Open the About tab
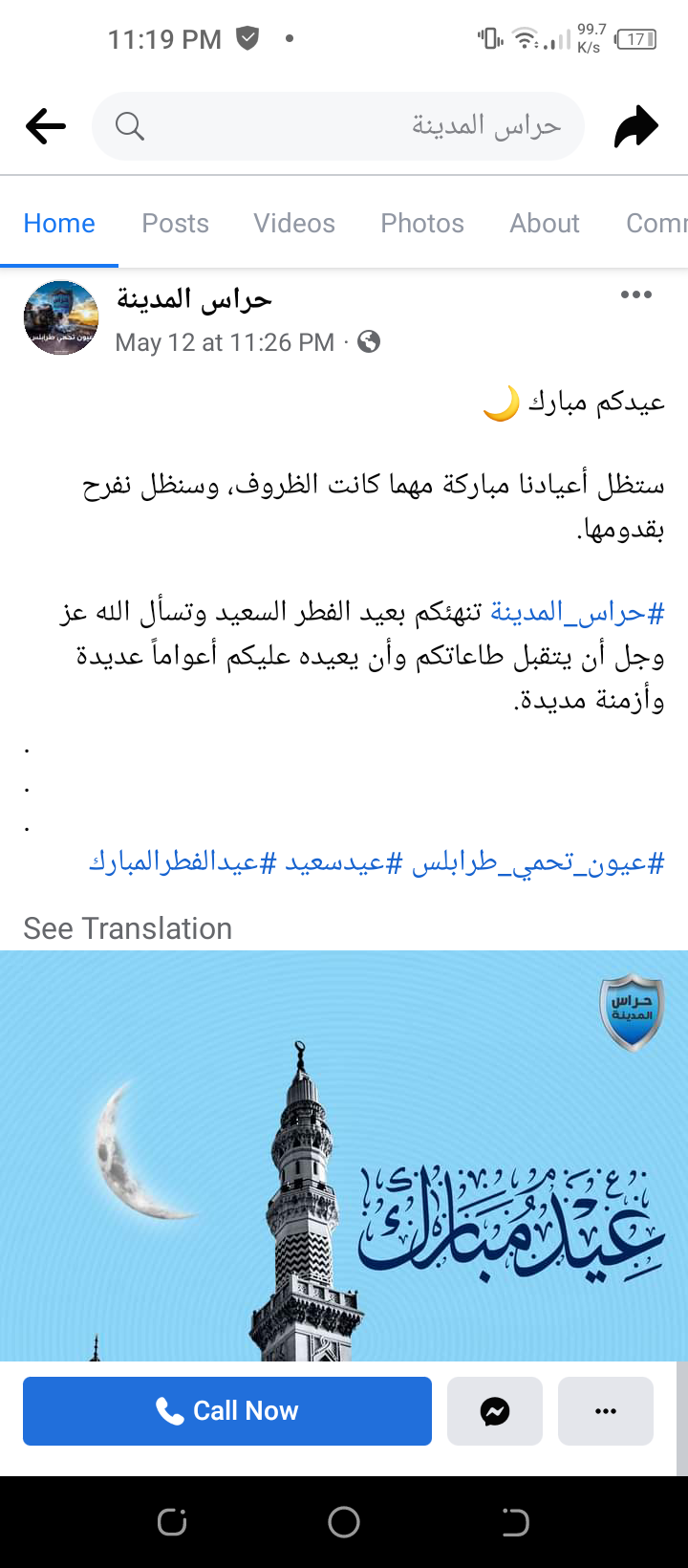The width and height of the screenshot is (688, 1568). click(x=545, y=223)
